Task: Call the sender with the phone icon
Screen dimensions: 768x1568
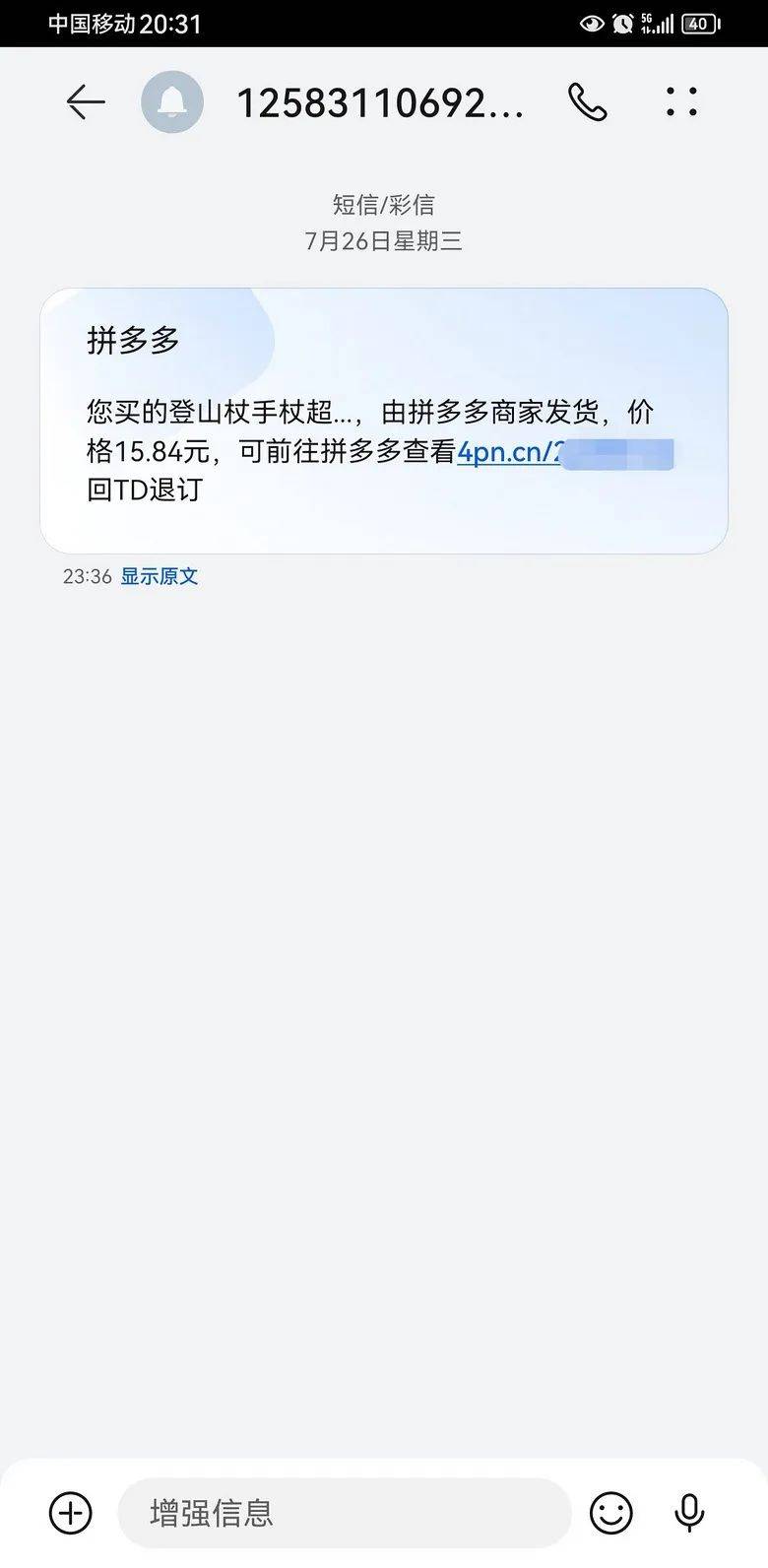Action: pos(588,101)
